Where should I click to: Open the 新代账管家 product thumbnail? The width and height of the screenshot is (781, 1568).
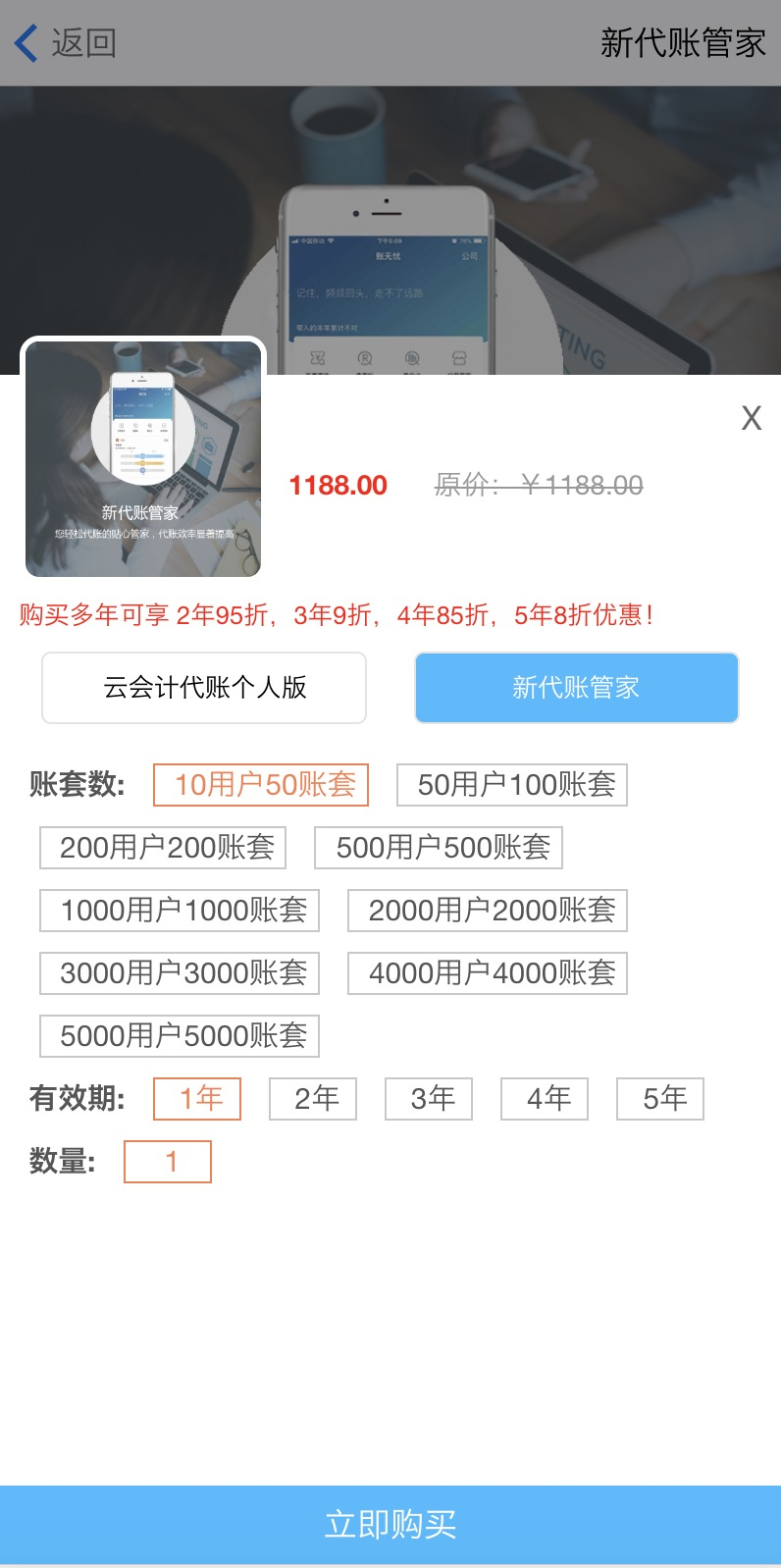pyautogui.click(x=143, y=458)
